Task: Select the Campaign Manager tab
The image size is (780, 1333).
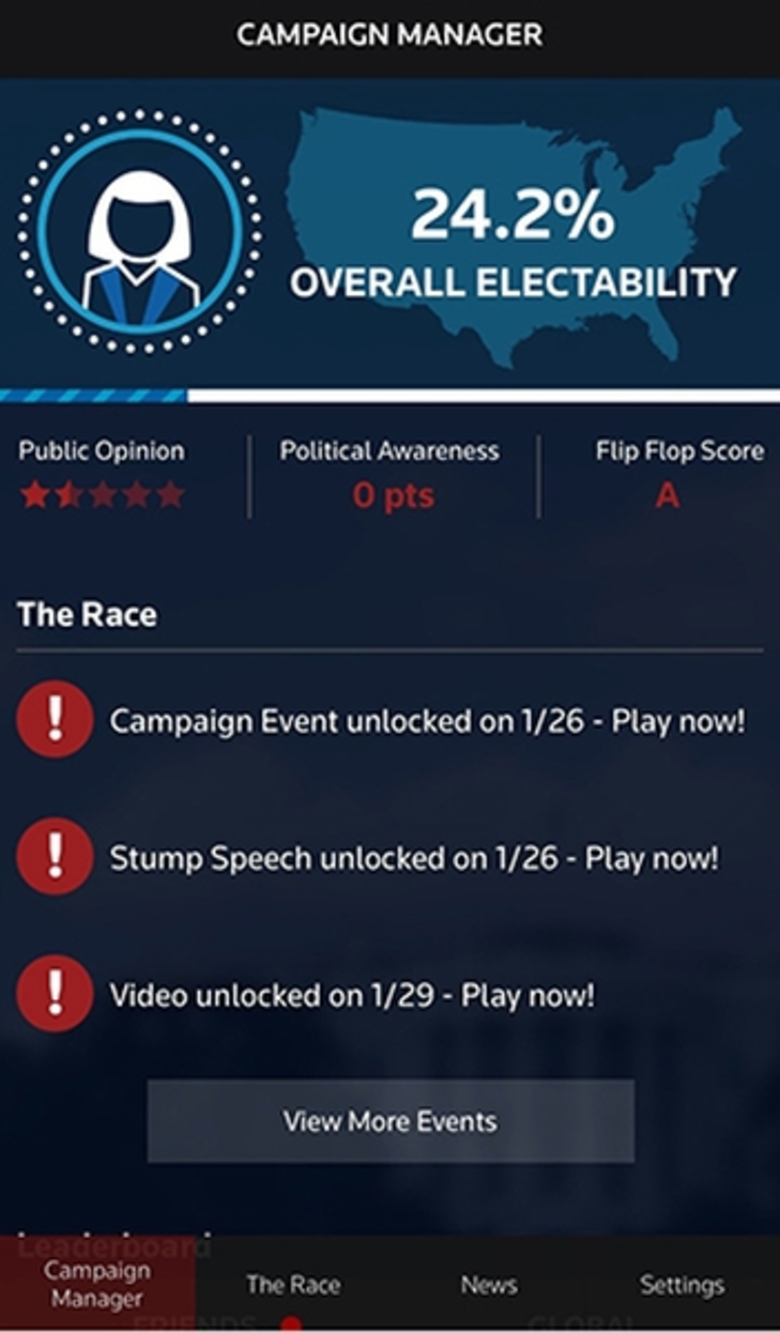Action: point(97,1285)
